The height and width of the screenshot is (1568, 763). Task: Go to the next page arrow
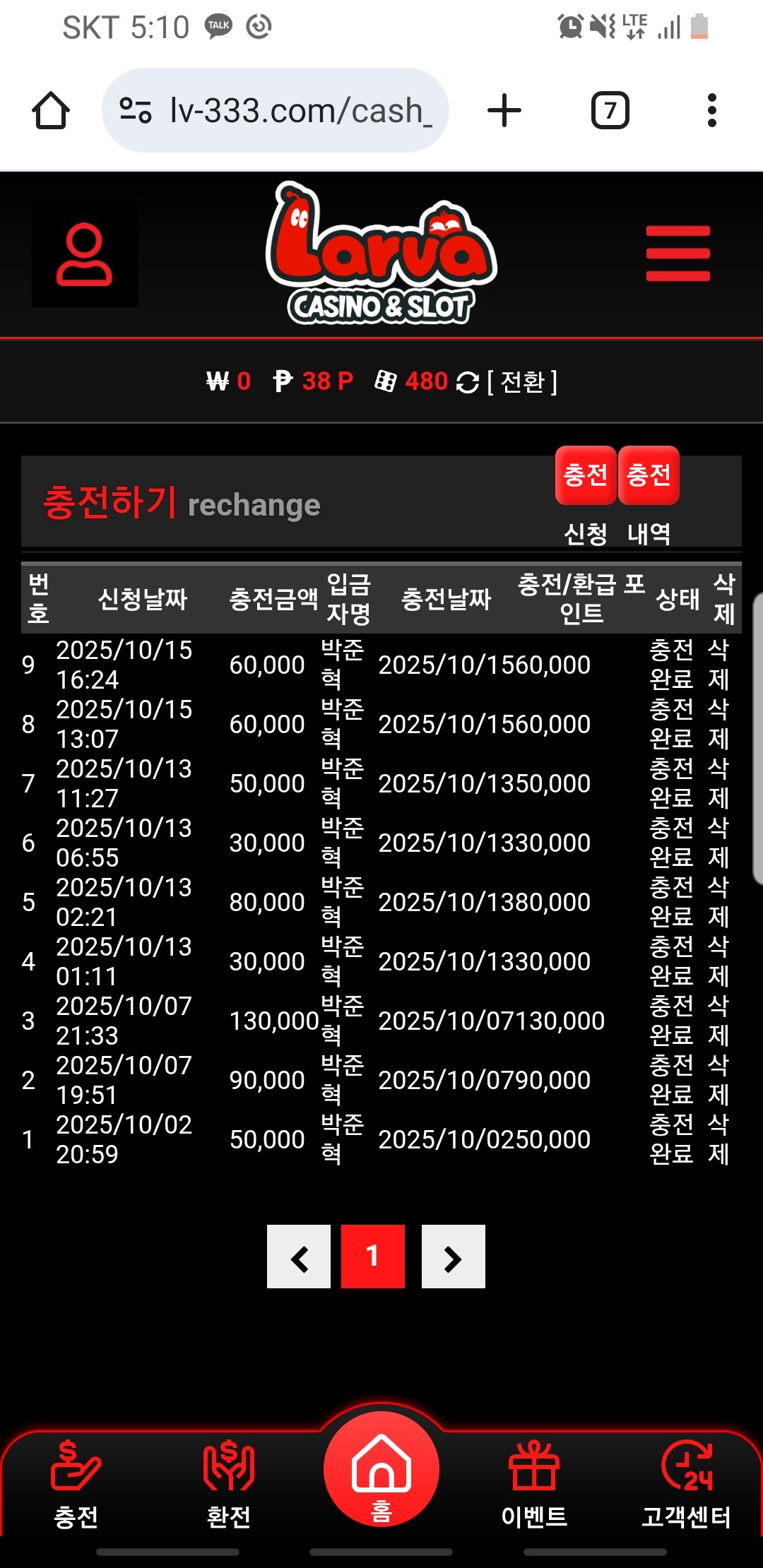[x=453, y=1257]
